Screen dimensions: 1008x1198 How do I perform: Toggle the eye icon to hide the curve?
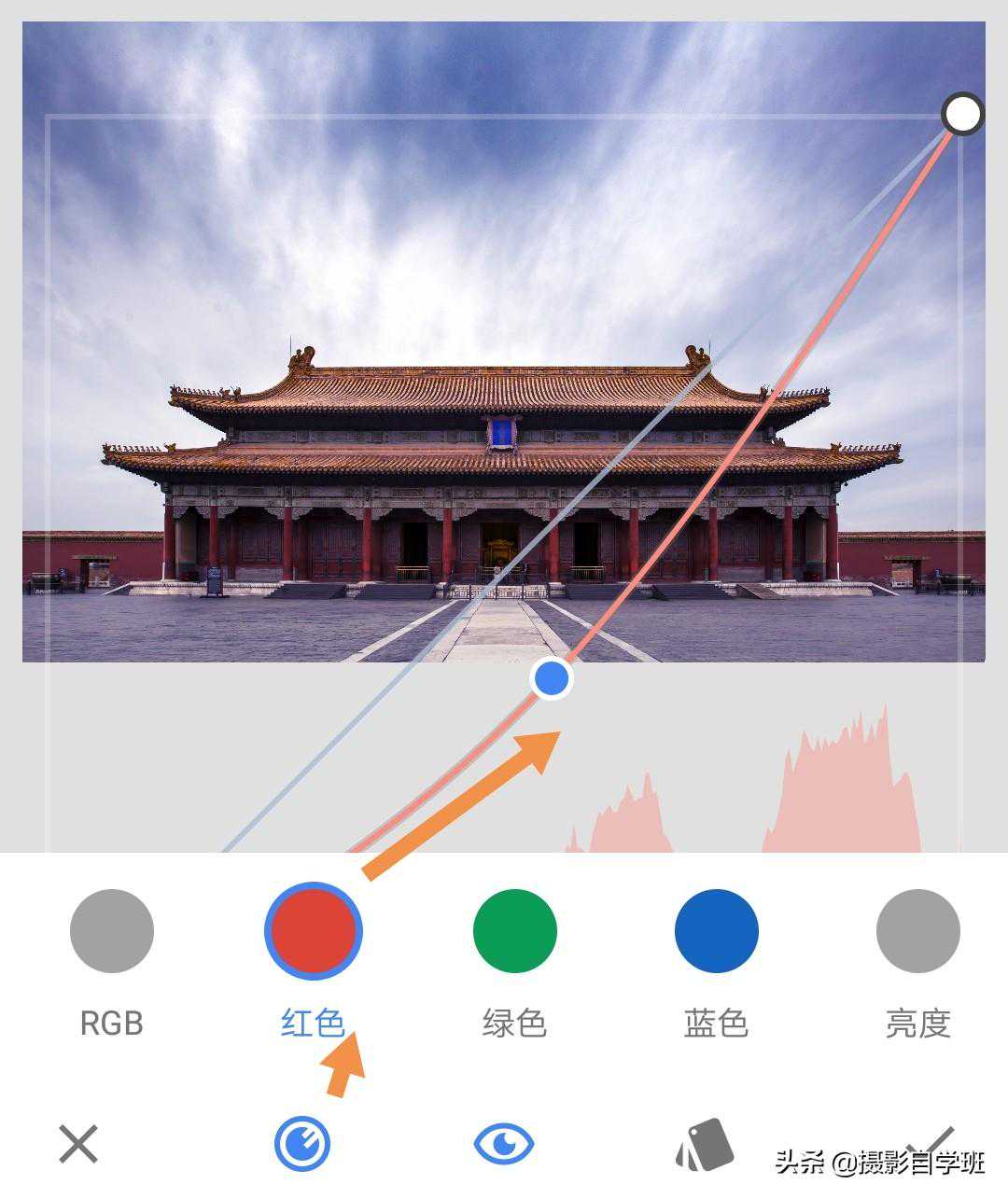pos(504,1144)
